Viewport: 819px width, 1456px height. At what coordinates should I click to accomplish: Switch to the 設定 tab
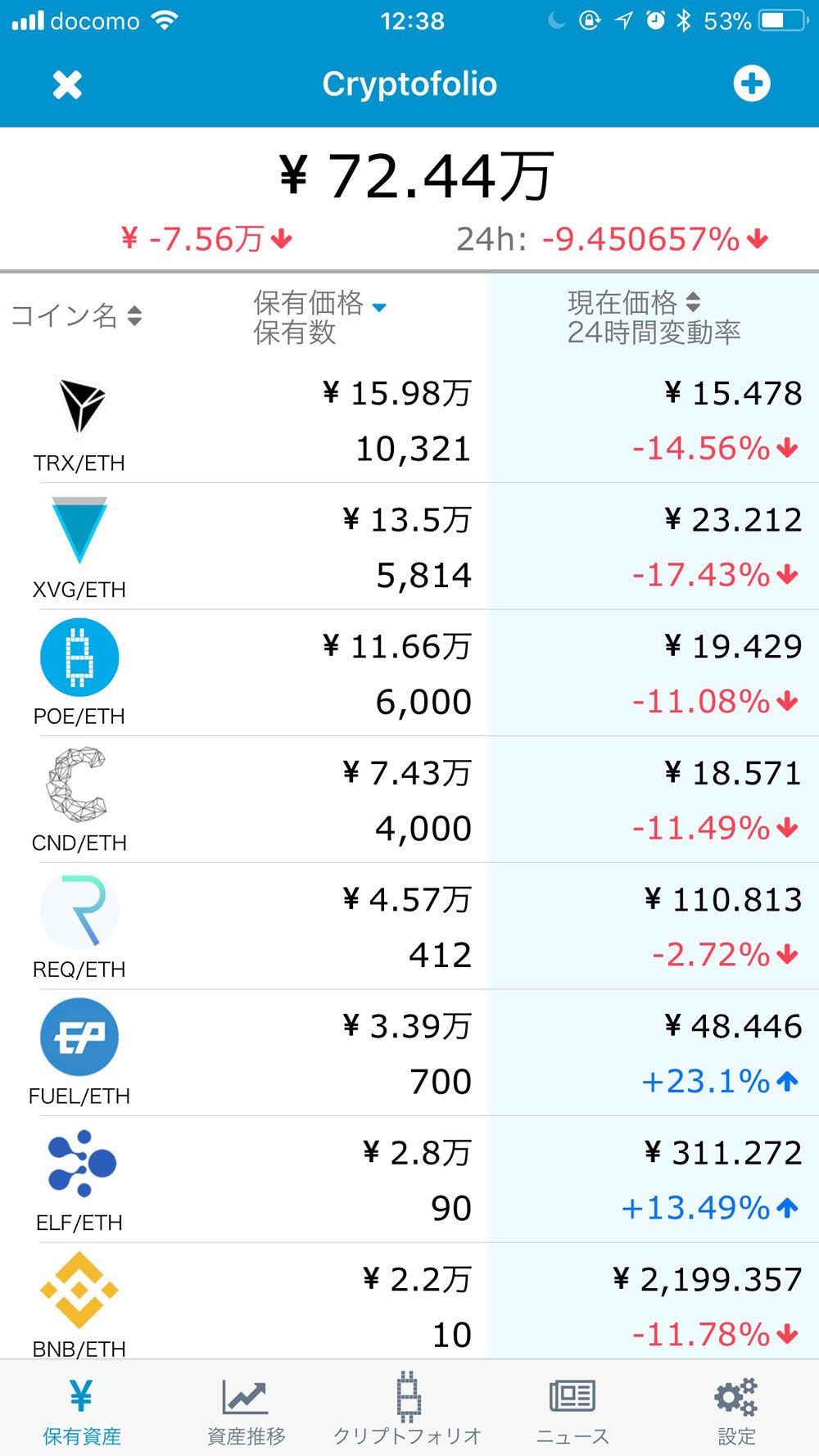pyautogui.click(x=736, y=1410)
